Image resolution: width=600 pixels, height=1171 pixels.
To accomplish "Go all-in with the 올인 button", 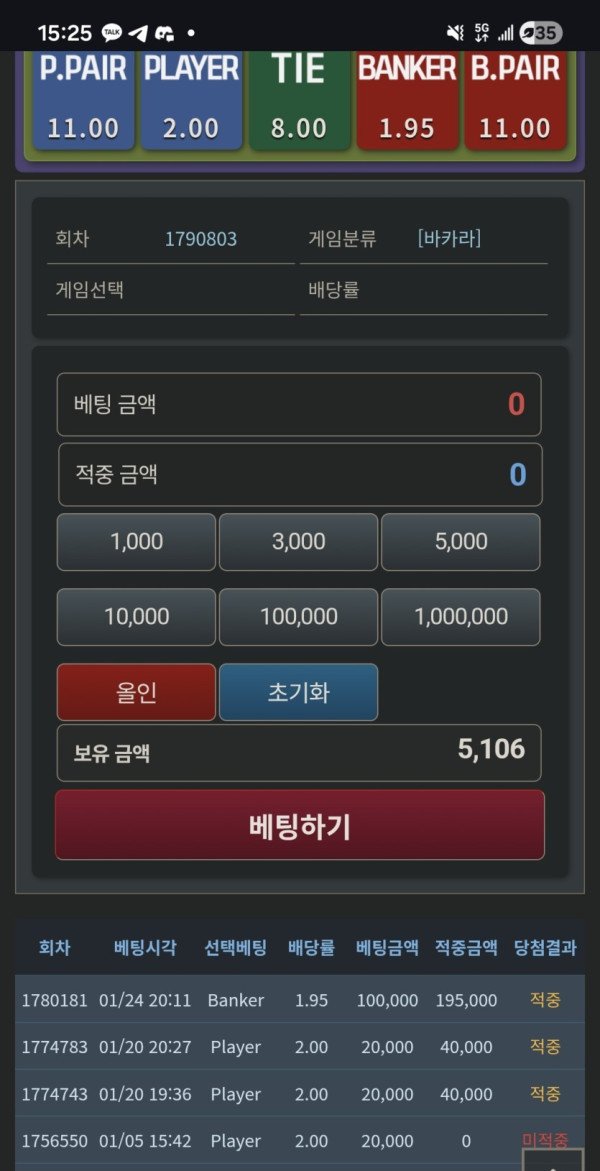I will [x=136, y=692].
